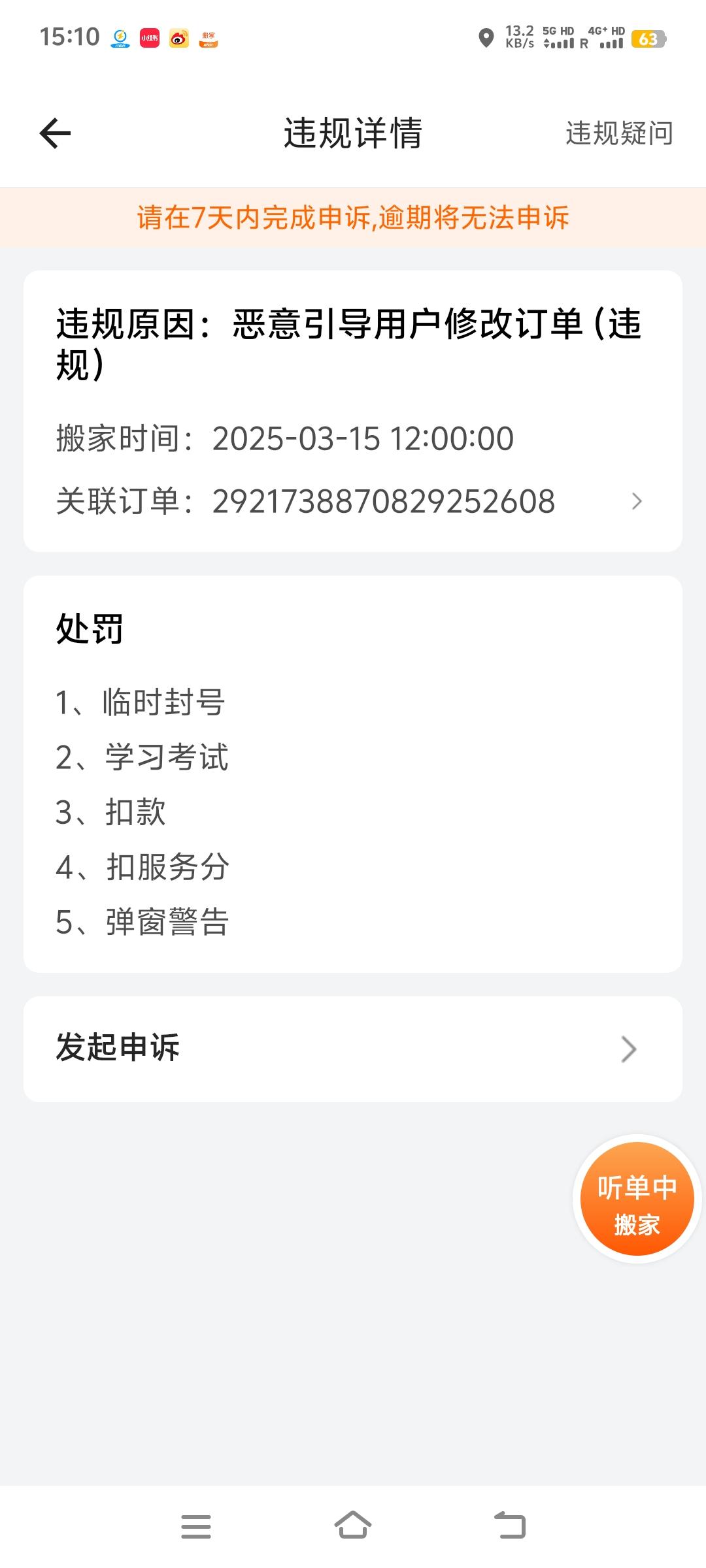Go to the system home screen
Image resolution: width=706 pixels, height=1568 pixels.
[353, 1526]
